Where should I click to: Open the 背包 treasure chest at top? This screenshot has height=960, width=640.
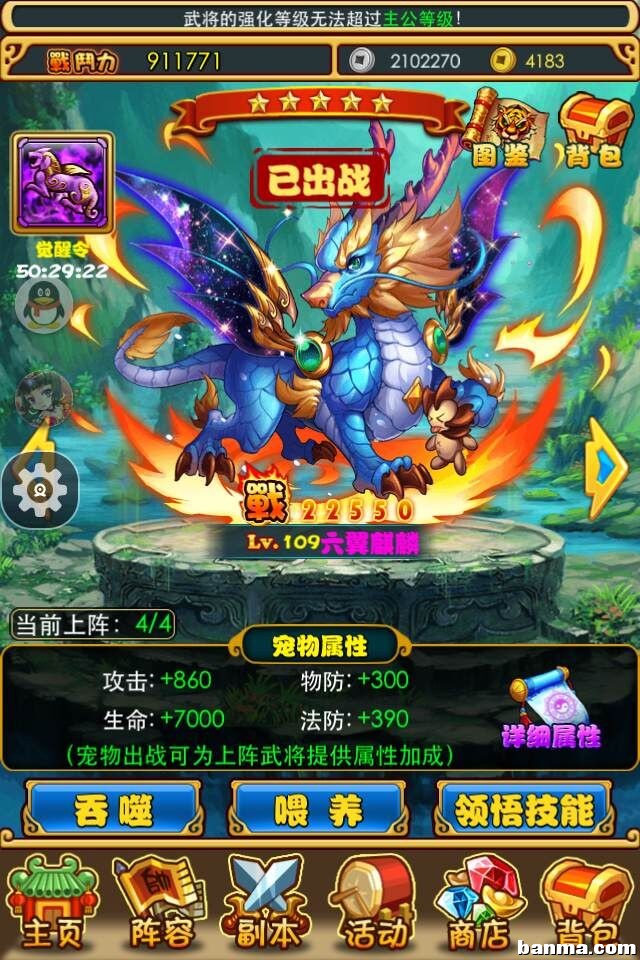594,128
